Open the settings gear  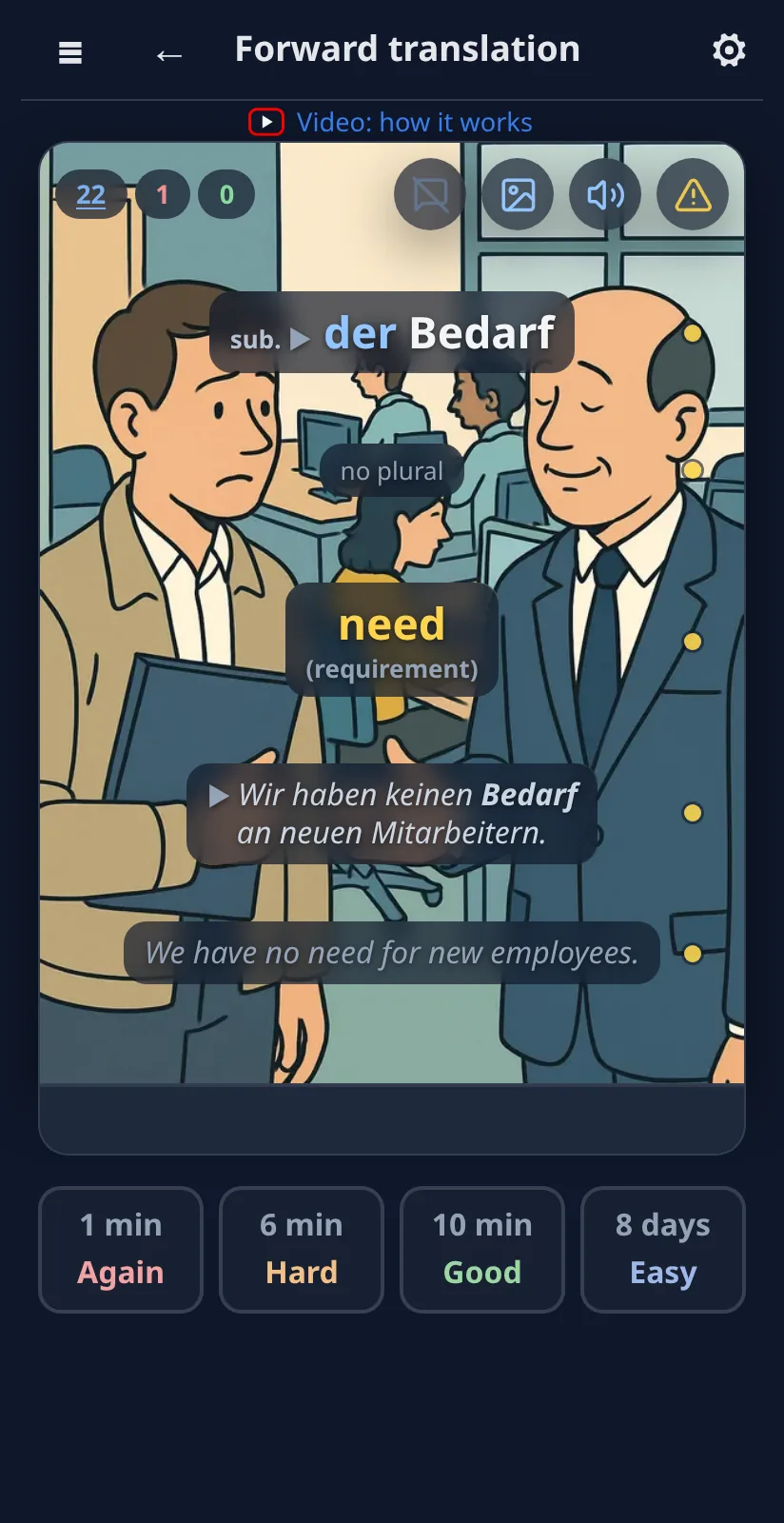729,50
